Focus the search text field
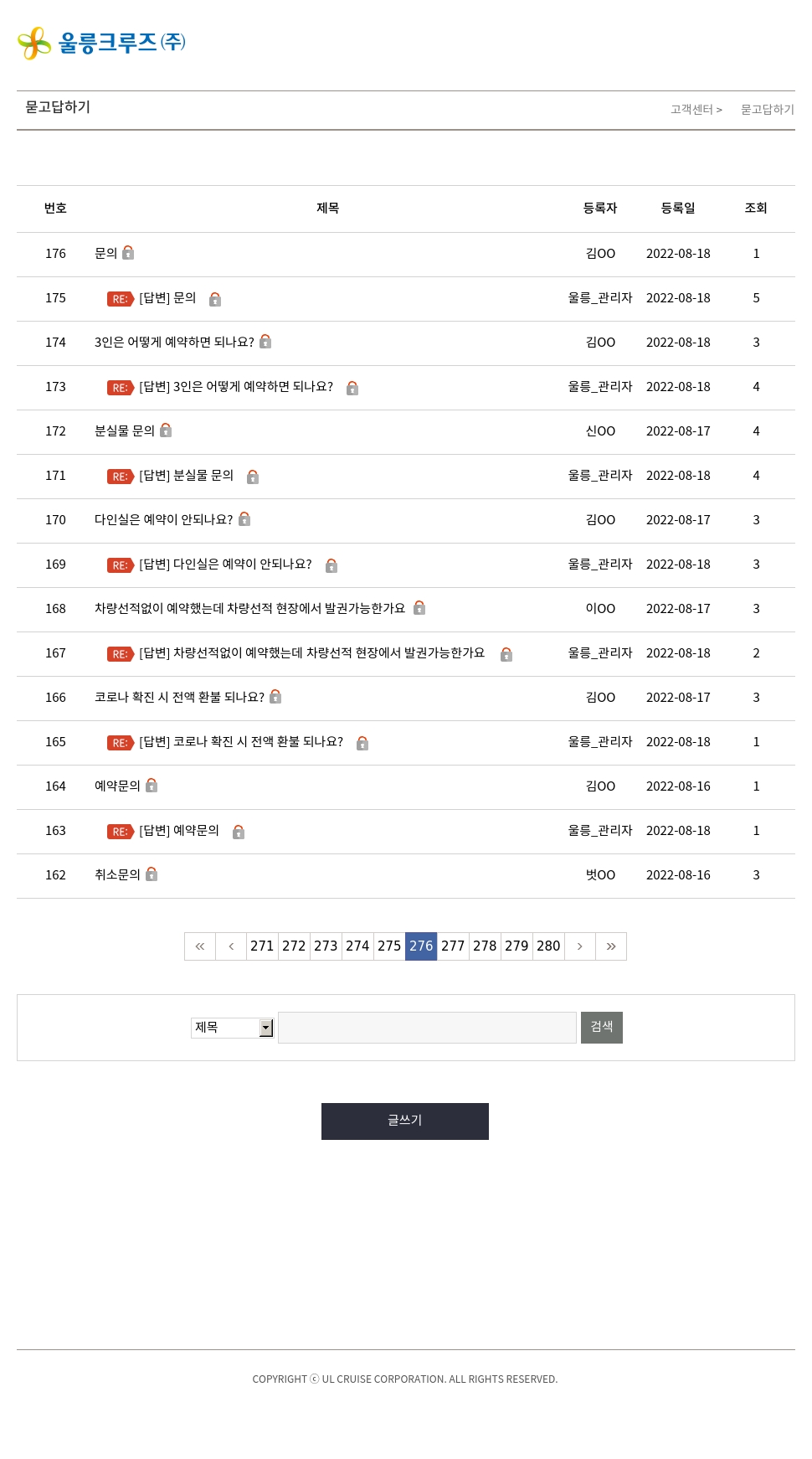 pos(427,1028)
